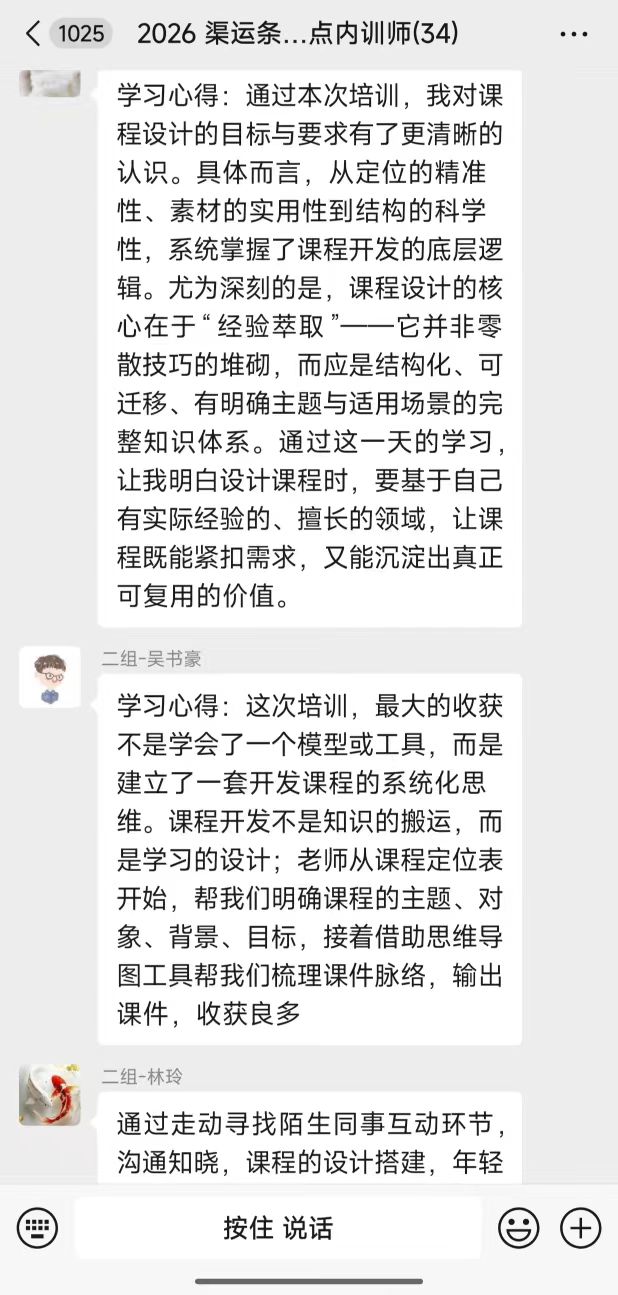Open the emoji sticker panel
This screenshot has height=1295, width=618.
pos(518,1228)
